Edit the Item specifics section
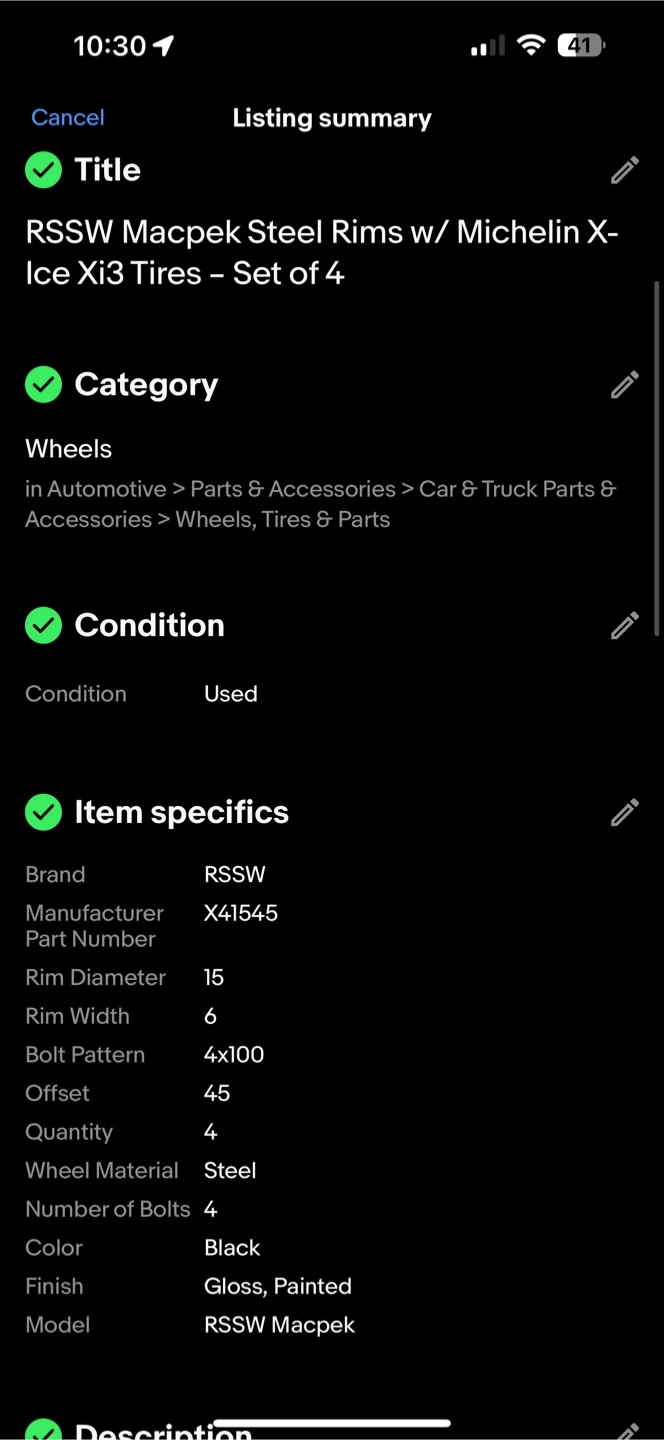664x1440 pixels. 625,813
